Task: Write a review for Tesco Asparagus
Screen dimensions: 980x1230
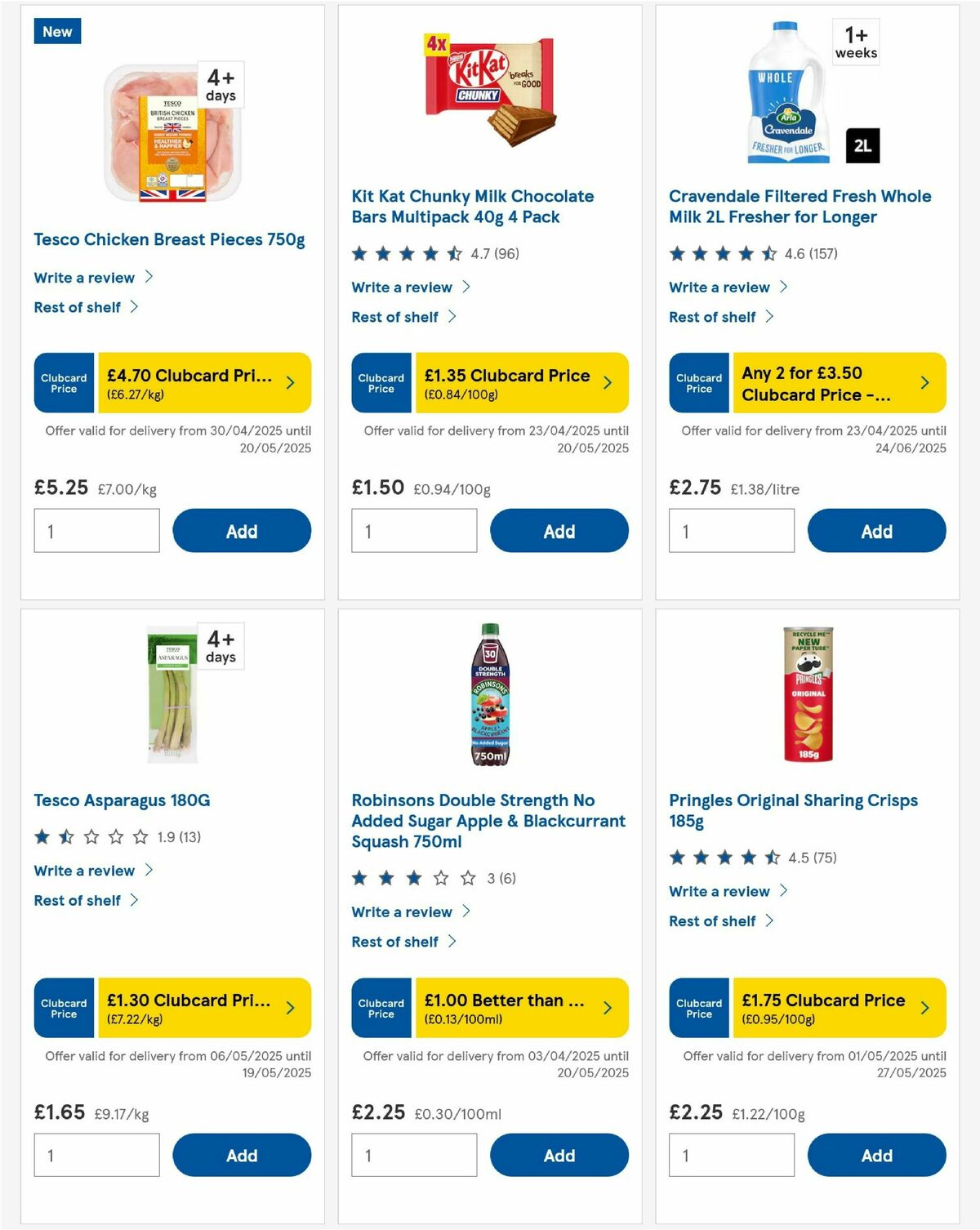Action: click(x=84, y=871)
